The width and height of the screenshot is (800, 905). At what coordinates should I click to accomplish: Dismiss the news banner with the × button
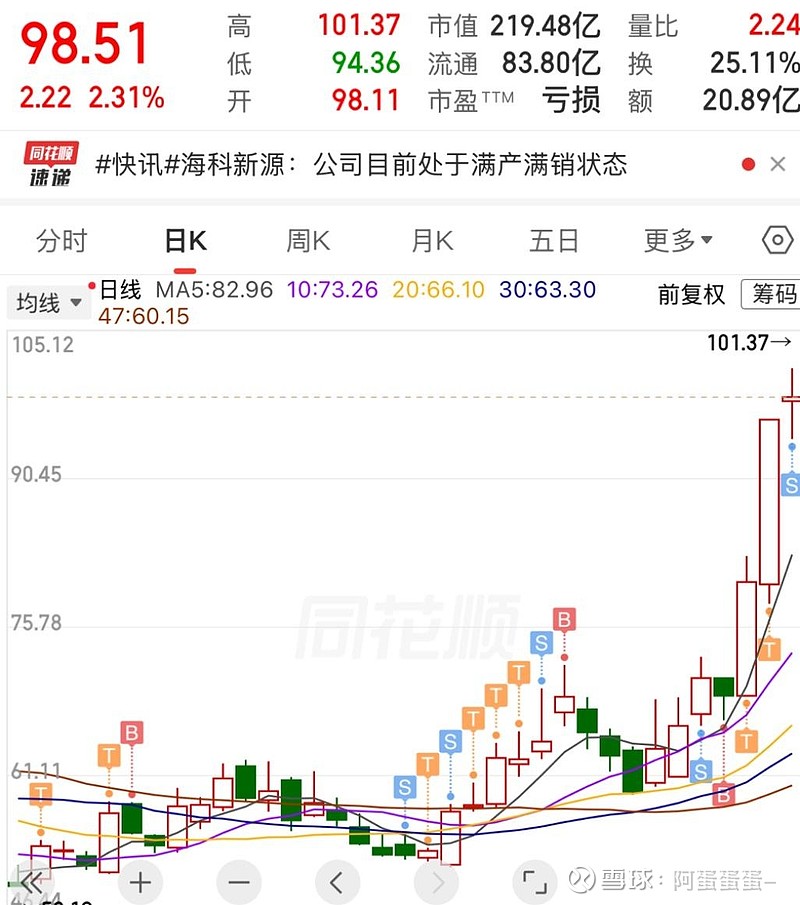click(x=778, y=164)
